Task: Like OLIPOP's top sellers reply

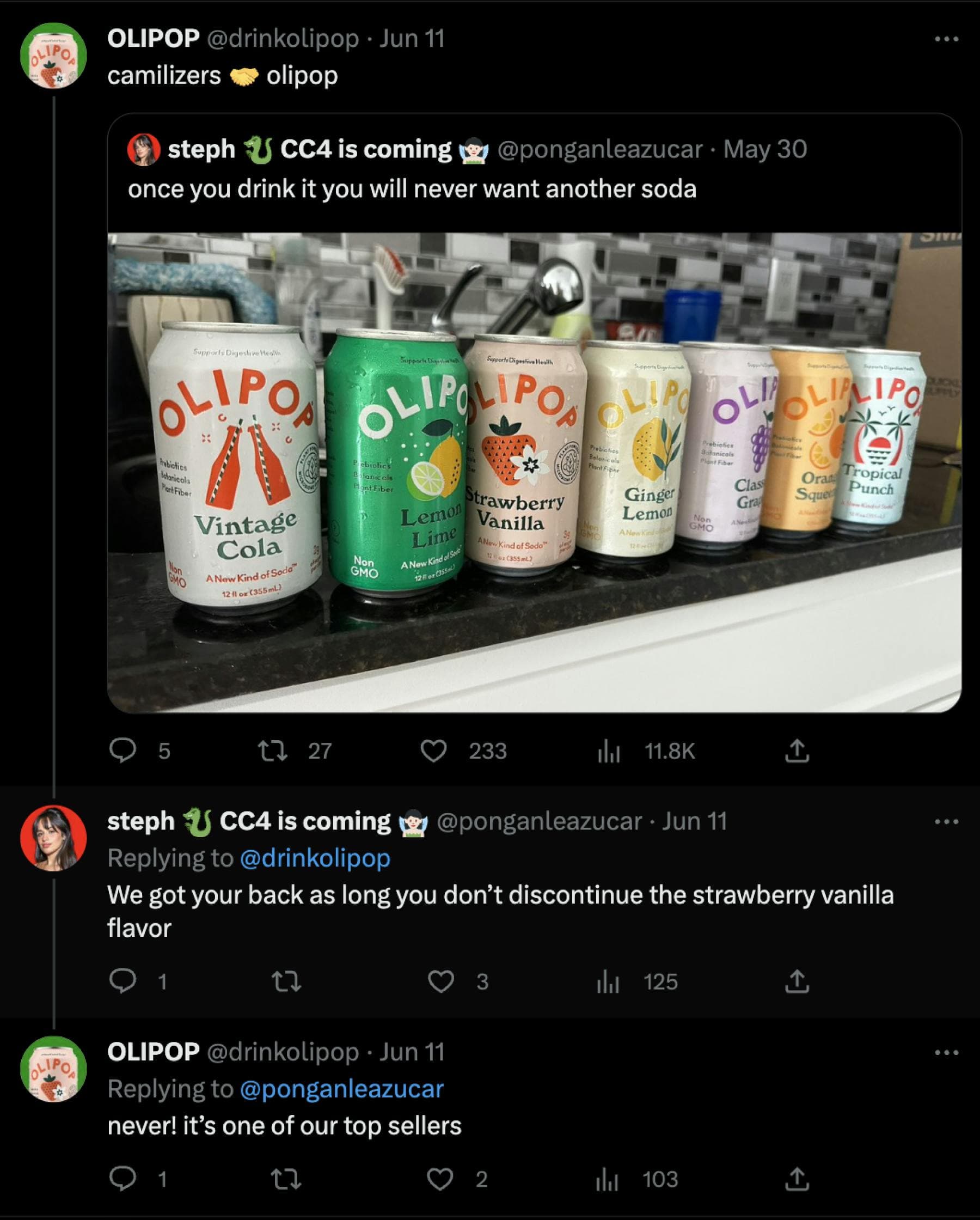Action: 440,1179
